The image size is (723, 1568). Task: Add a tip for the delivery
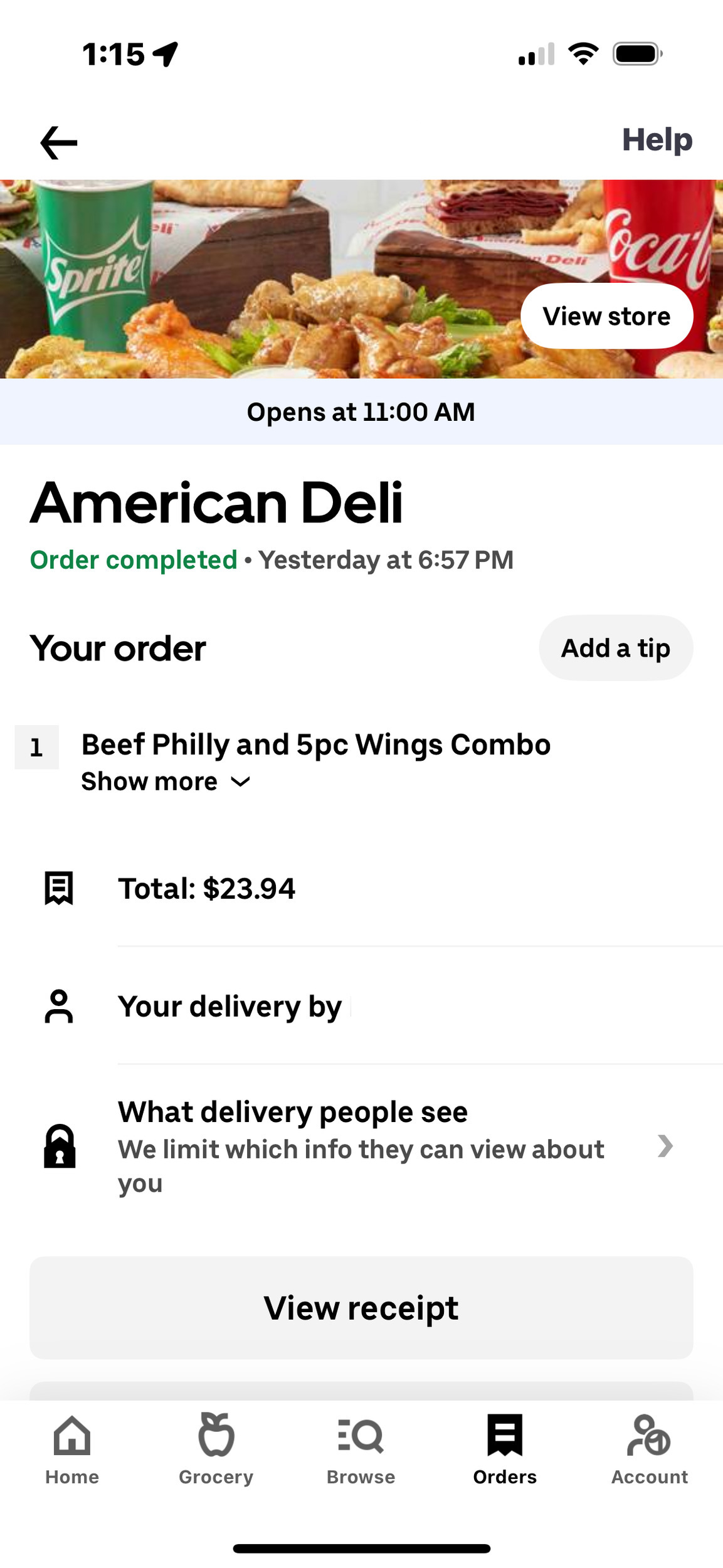click(615, 648)
